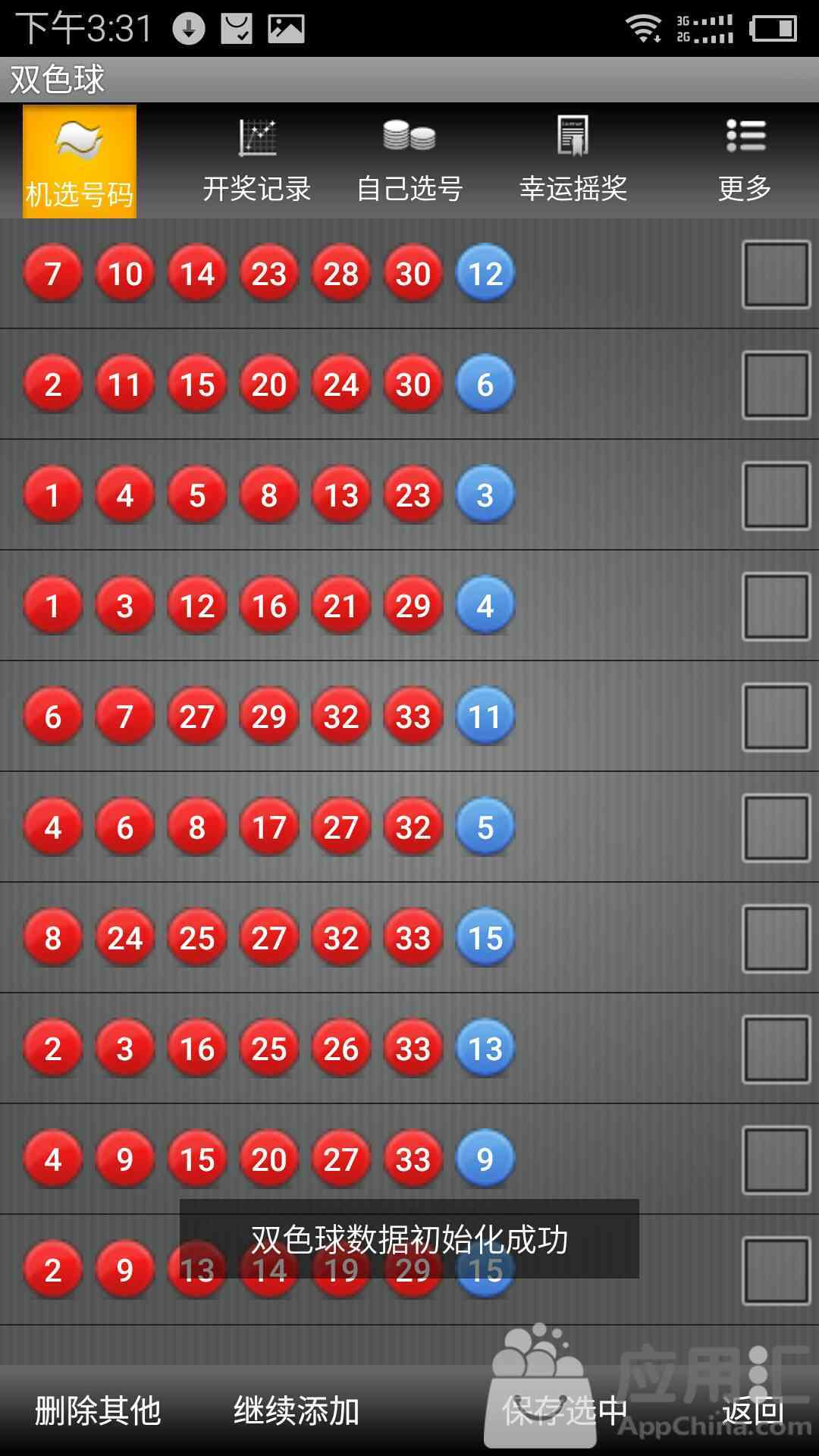
Task: Check the row with blue ball 4
Action: coord(776,606)
